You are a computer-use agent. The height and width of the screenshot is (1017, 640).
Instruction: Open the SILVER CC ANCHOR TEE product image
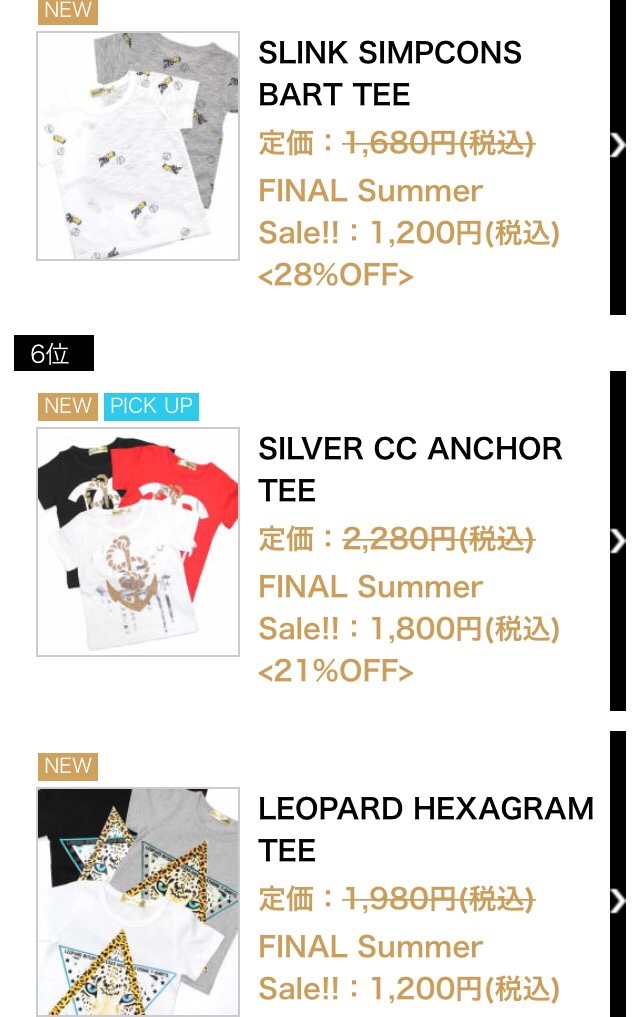tap(138, 542)
